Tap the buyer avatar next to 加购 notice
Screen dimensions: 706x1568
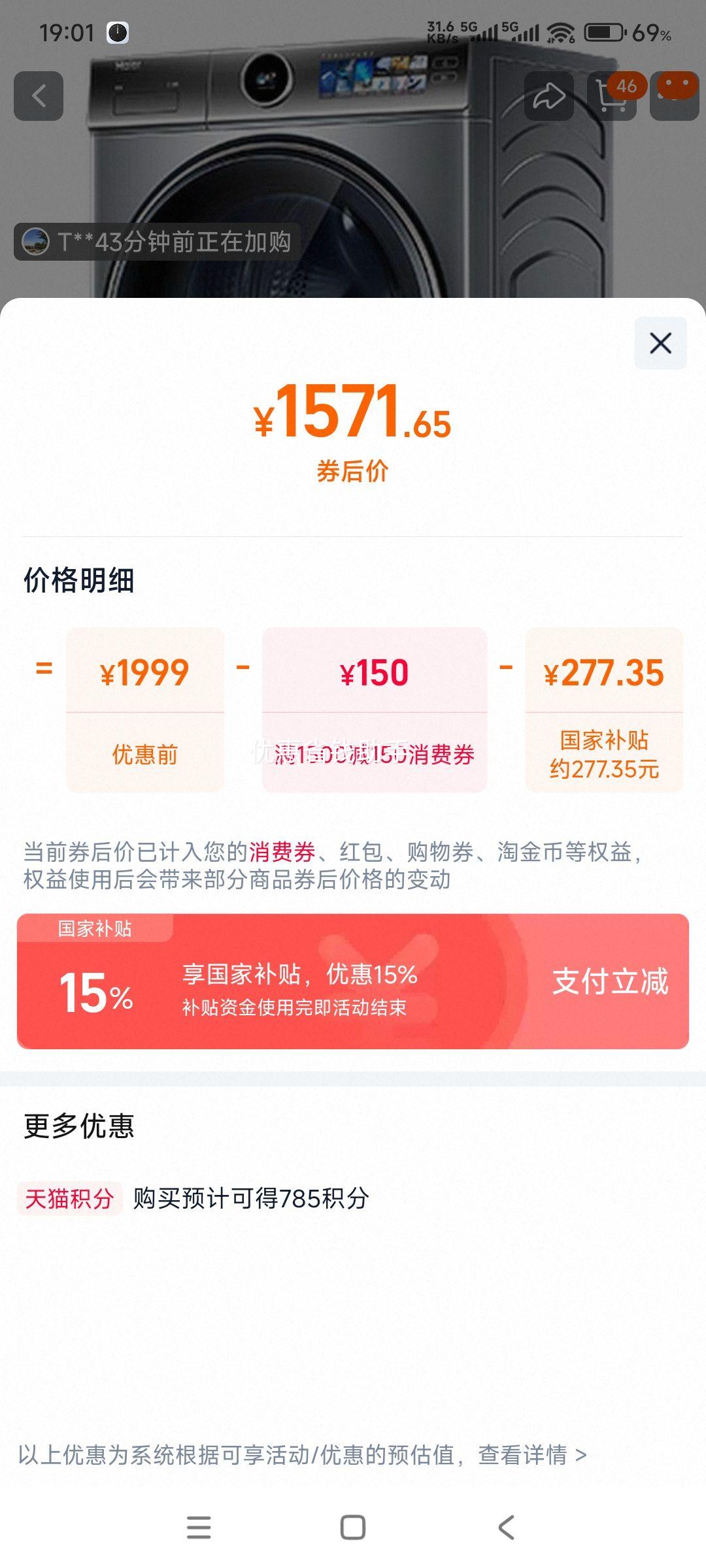[x=36, y=242]
